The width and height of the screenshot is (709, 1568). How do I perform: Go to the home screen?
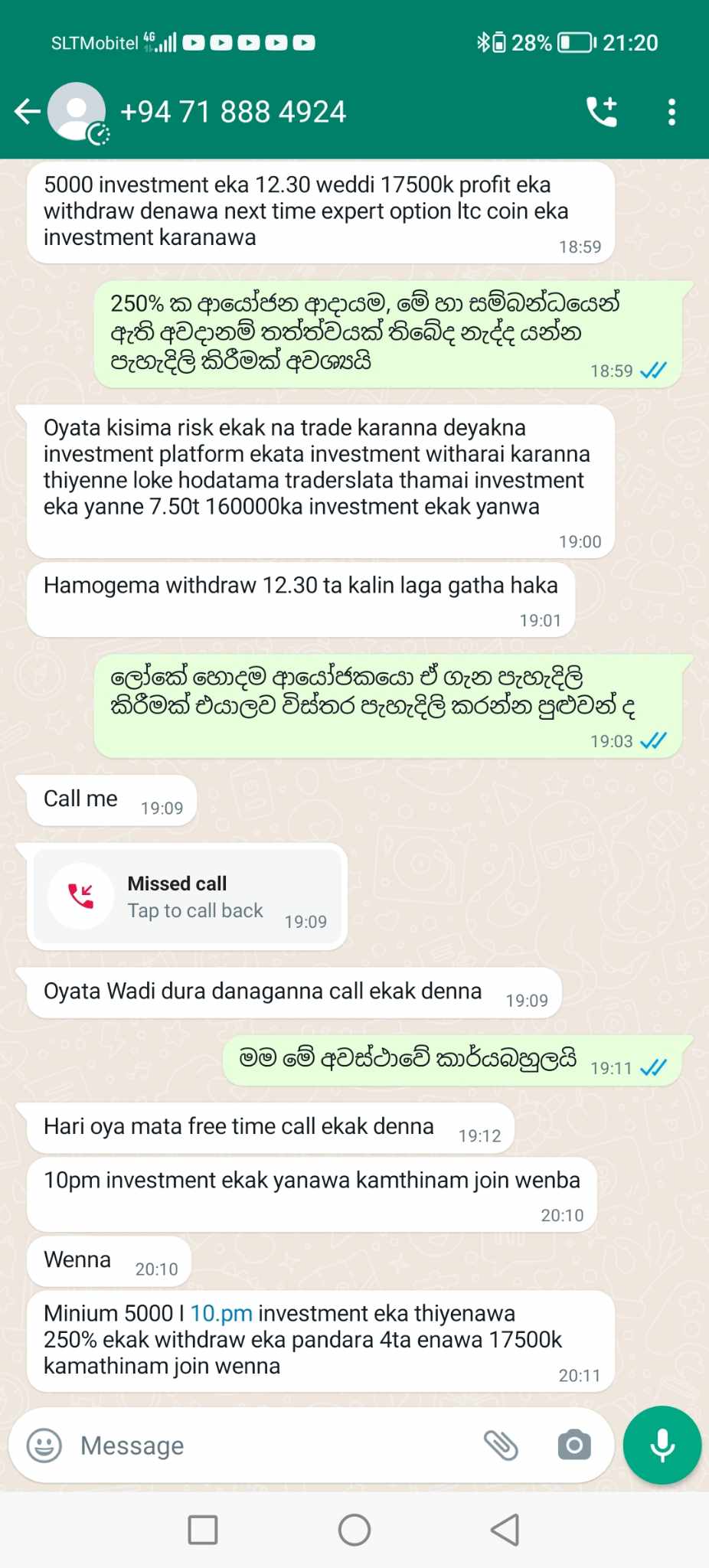click(x=354, y=1530)
